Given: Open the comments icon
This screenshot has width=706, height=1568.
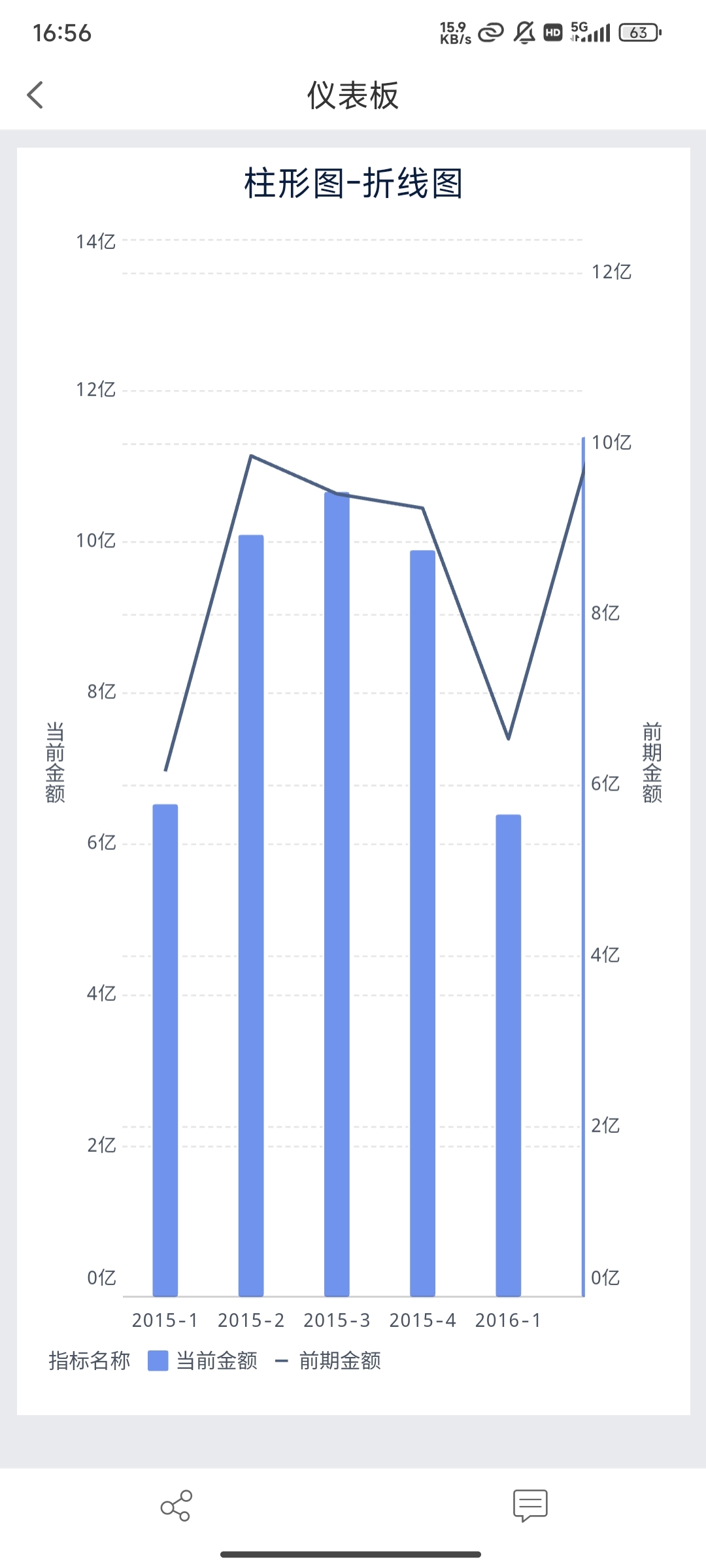Looking at the screenshot, I should point(529,1505).
